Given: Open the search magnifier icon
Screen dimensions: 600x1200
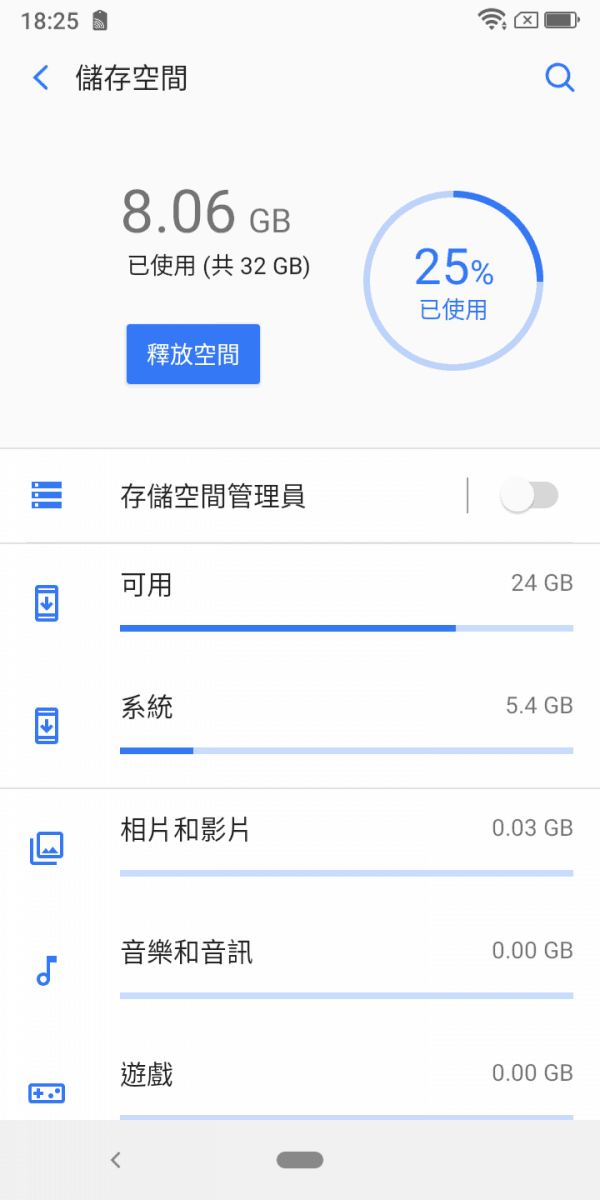Looking at the screenshot, I should coord(560,78).
